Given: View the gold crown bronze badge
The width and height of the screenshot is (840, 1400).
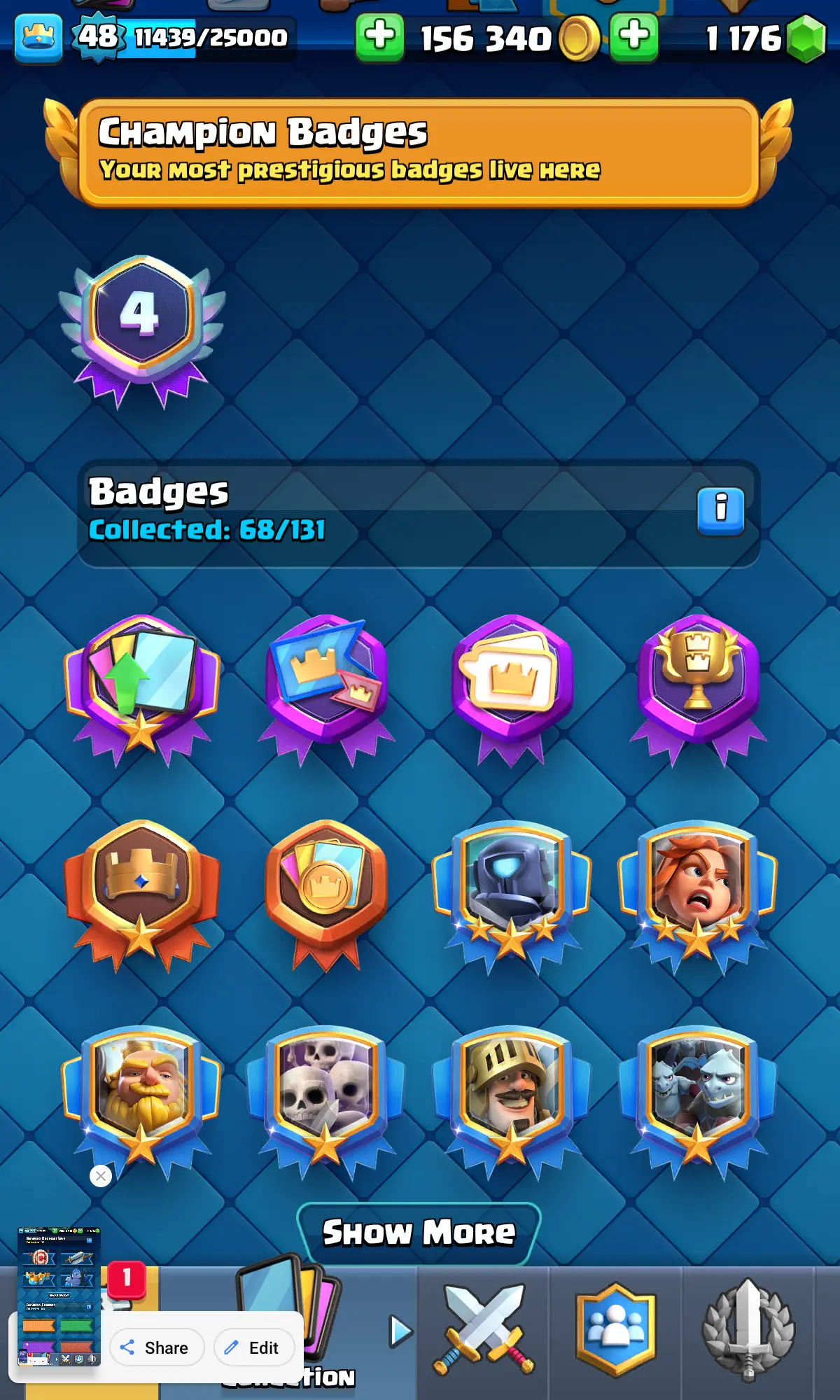Looking at the screenshot, I should pos(142,888).
